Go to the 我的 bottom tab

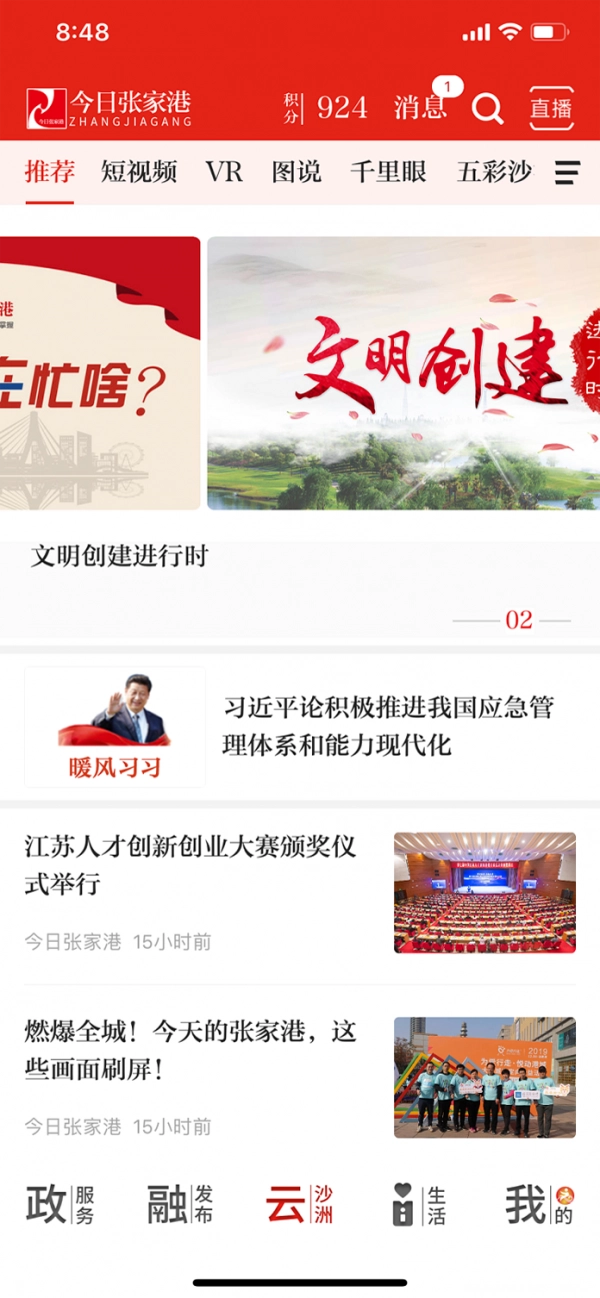tap(540, 1205)
